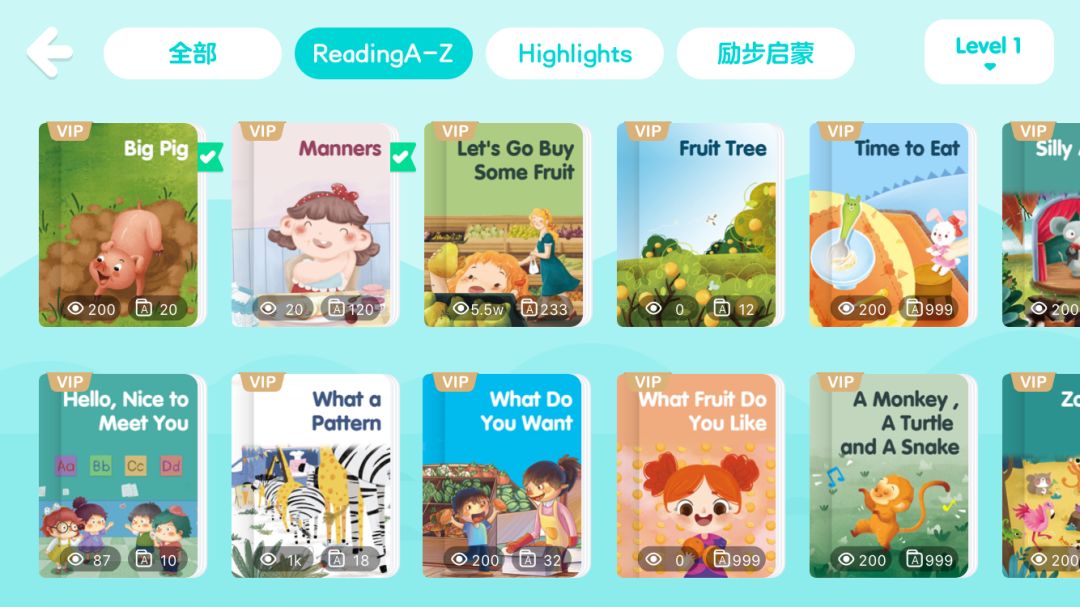This screenshot has height=607, width=1080.
Task: Open What Fruit Do You Like book
Action: pyautogui.click(x=697, y=476)
